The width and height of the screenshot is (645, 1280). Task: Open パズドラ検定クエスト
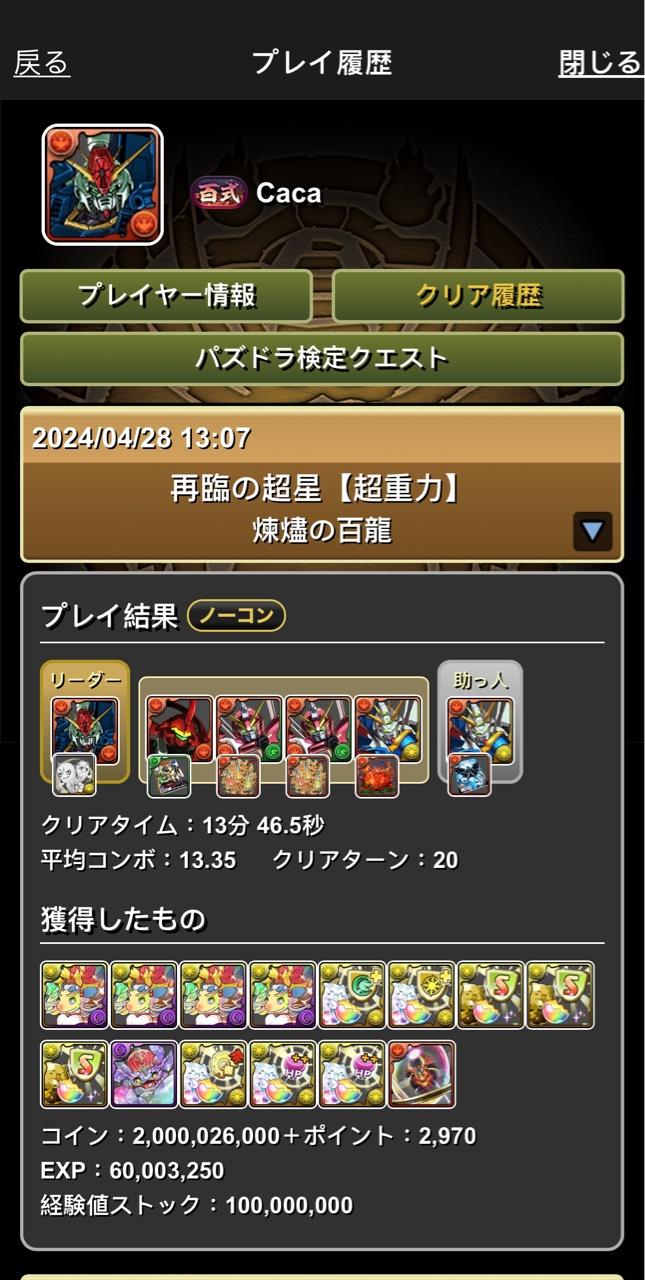point(322,359)
